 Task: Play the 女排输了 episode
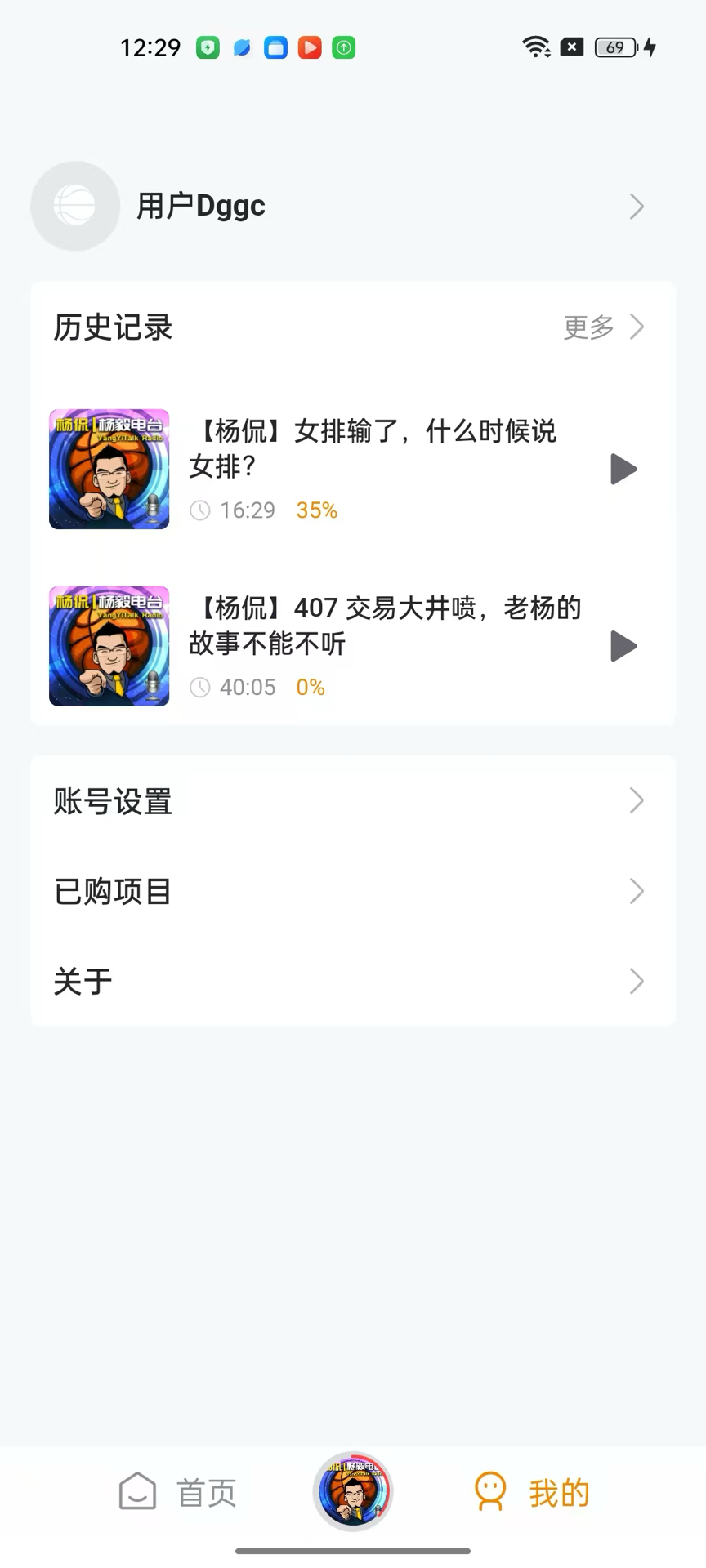click(623, 469)
